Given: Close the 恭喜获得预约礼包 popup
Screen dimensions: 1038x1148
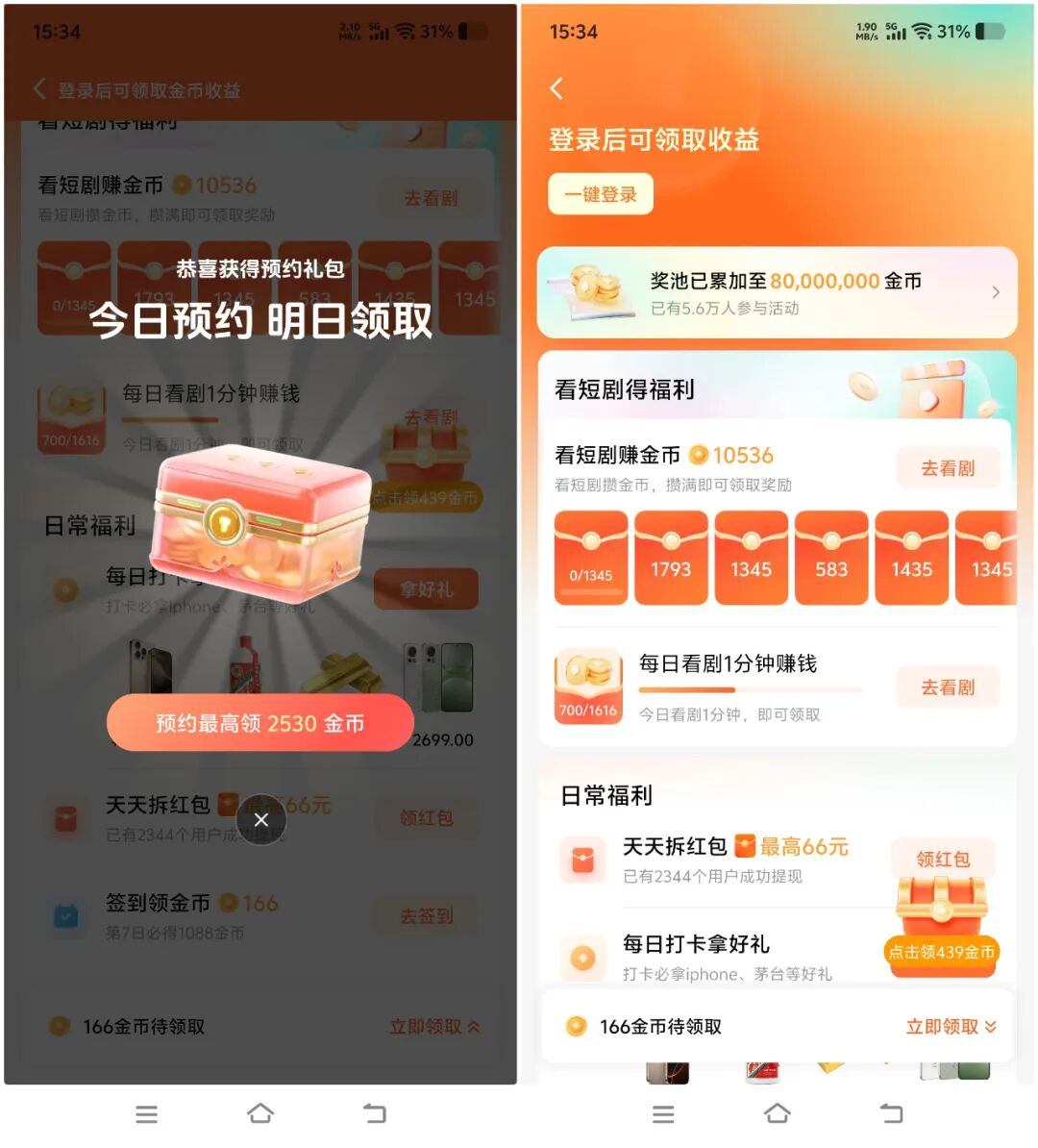Looking at the screenshot, I should pos(260,819).
